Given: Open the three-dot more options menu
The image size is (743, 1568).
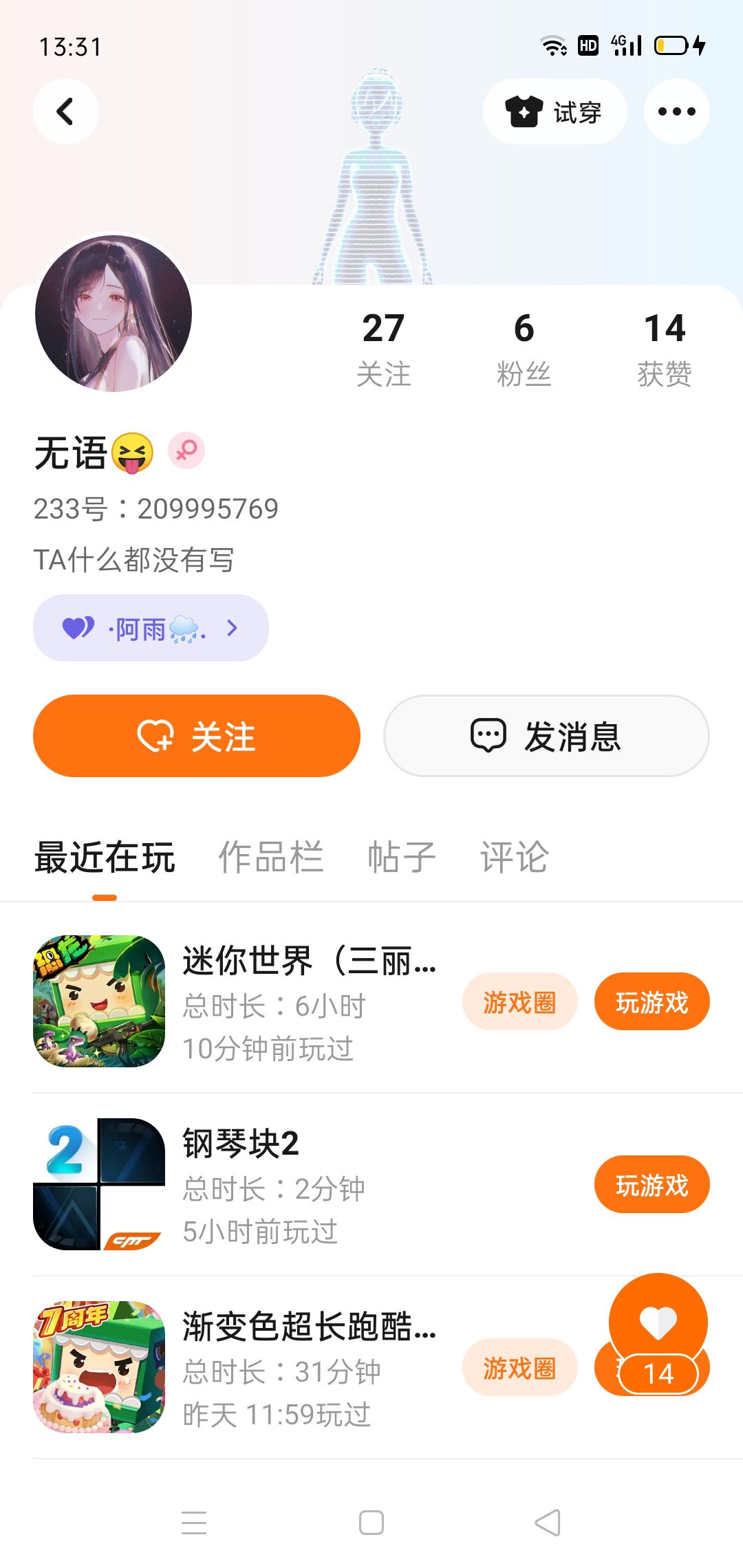Looking at the screenshot, I should coord(676,111).
